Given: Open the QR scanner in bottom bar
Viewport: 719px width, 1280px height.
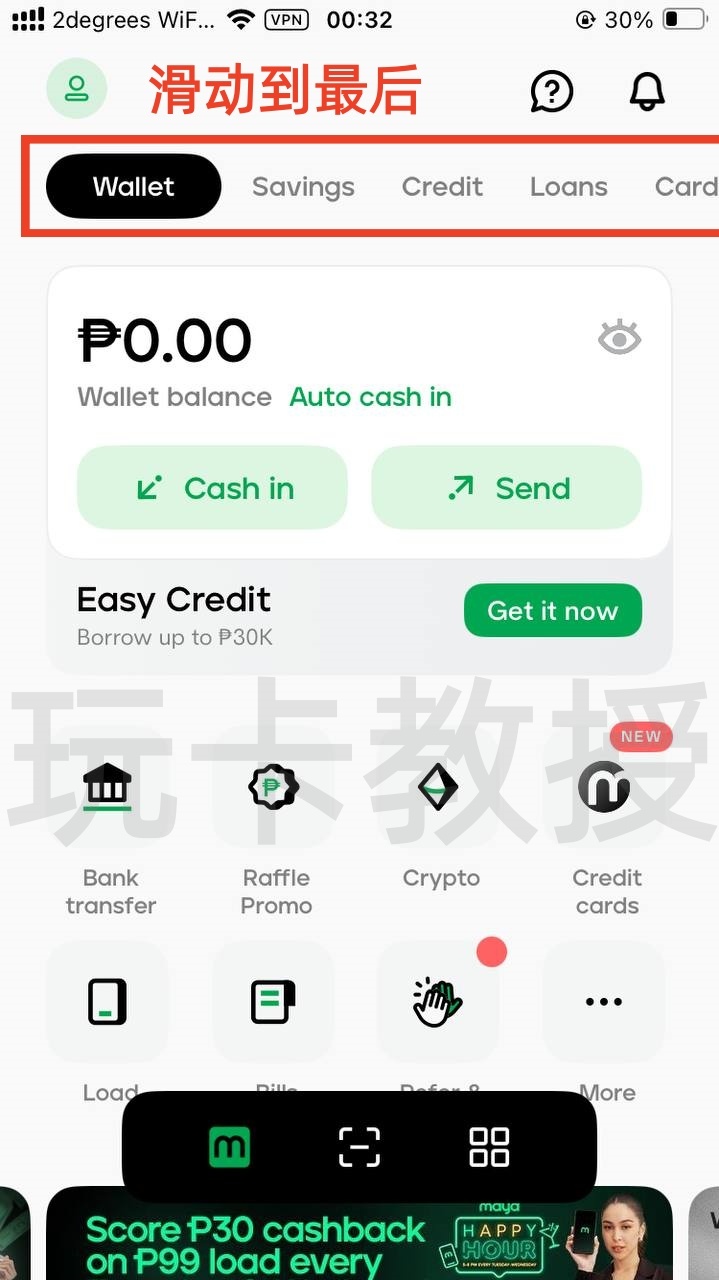Looking at the screenshot, I should pos(359,1146).
